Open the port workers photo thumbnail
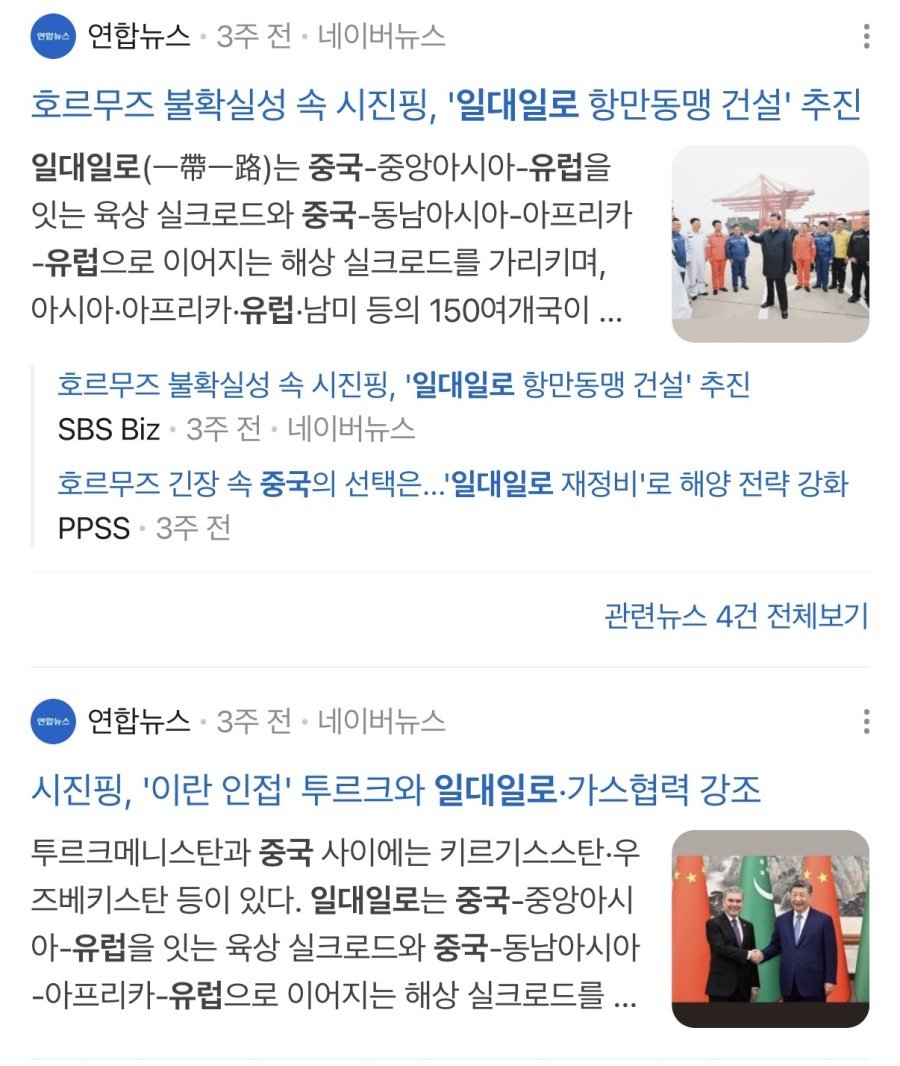This screenshot has height=1066, width=900. pyautogui.click(x=770, y=244)
